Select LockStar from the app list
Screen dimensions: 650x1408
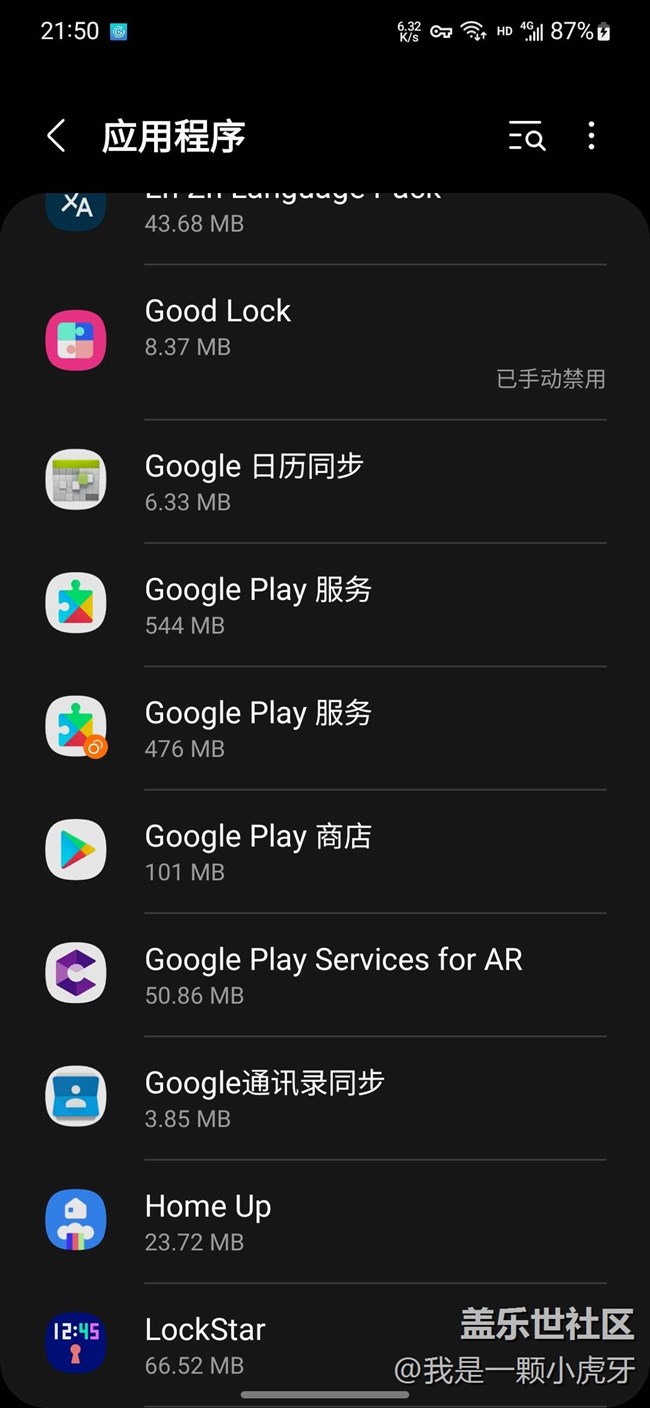point(250,1343)
